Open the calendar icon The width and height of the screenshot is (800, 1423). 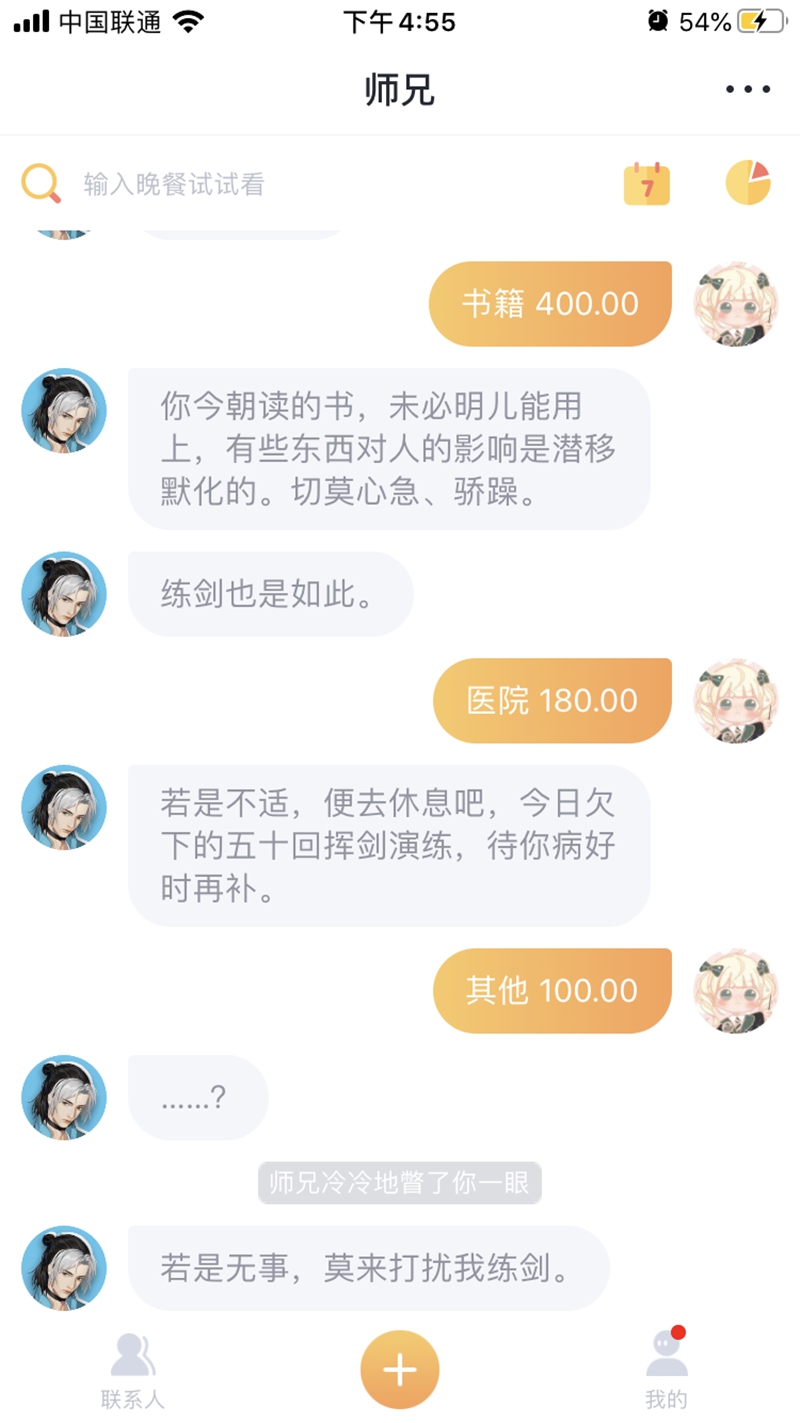647,184
